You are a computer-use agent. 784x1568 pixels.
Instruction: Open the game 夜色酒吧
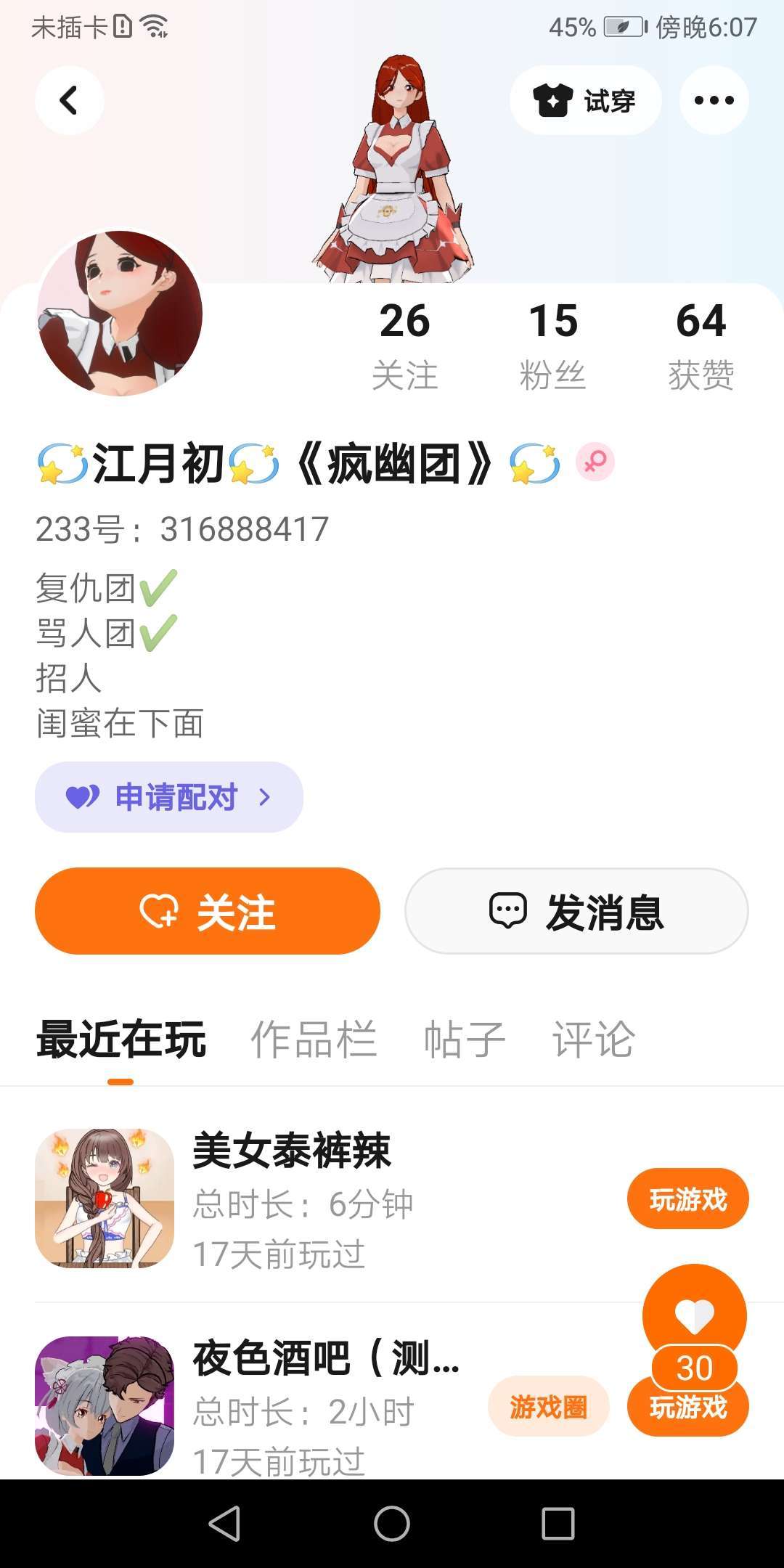tap(290, 1359)
